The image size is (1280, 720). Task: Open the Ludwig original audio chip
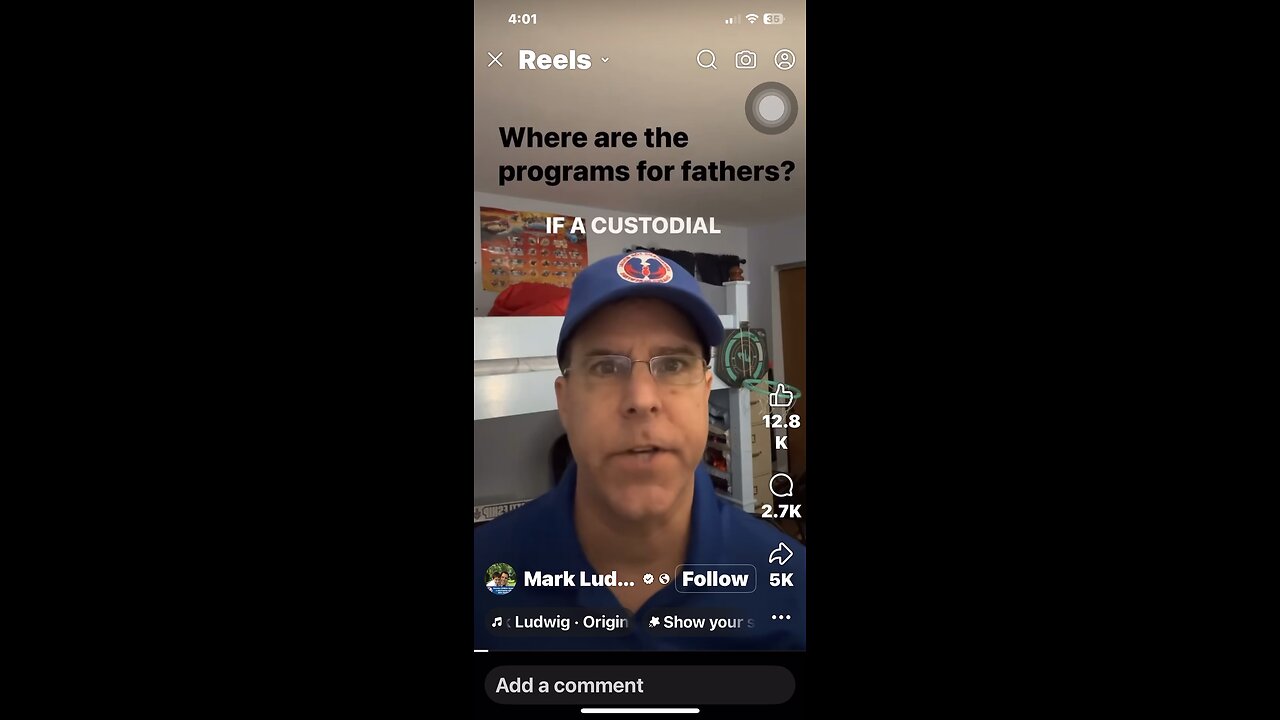tap(560, 622)
